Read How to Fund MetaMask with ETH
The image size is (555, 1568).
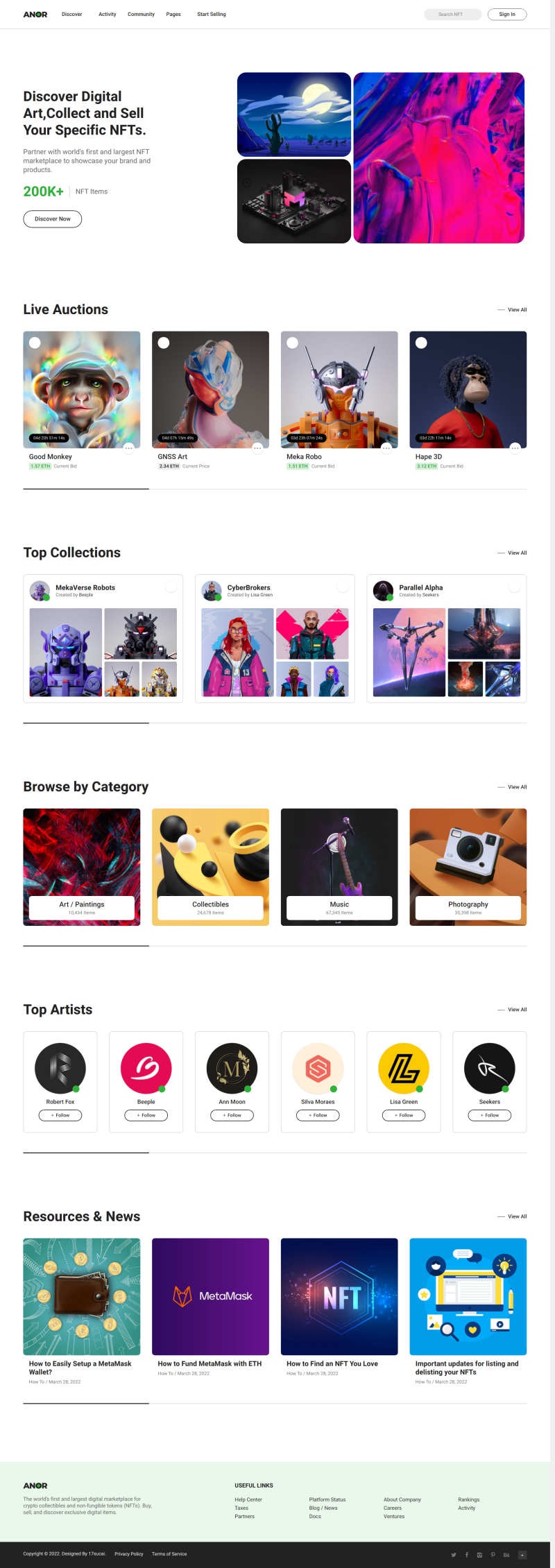pyautogui.click(x=210, y=1363)
